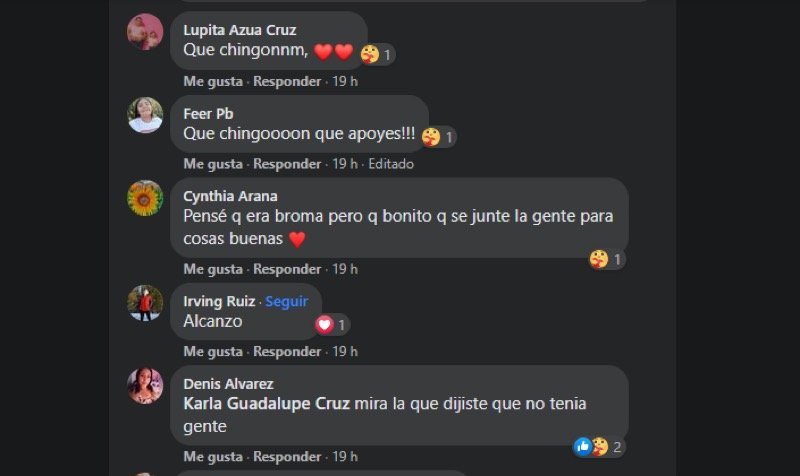View reactions on Denis Alvarez's comment
Screen dimensions: 800x476
coord(598,447)
